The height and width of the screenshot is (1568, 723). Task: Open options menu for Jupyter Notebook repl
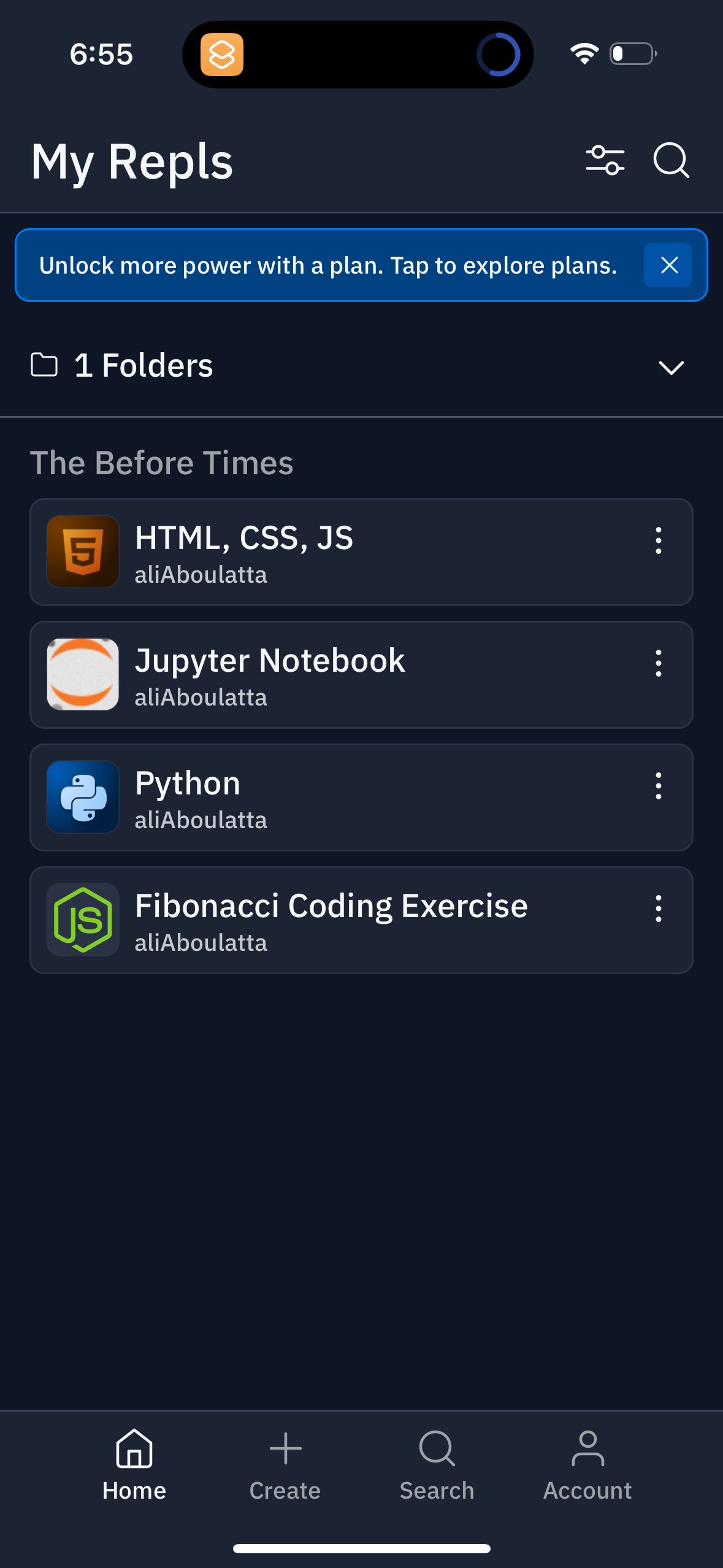point(658,663)
